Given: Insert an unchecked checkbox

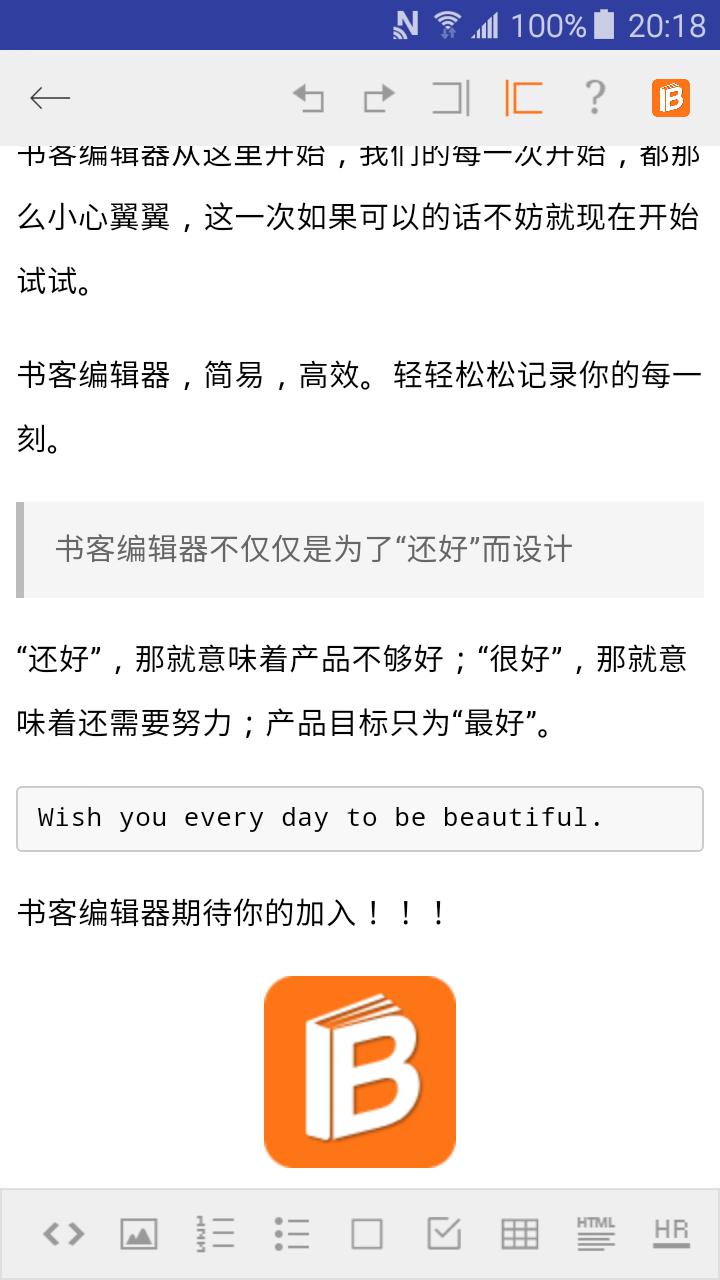Looking at the screenshot, I should point(367,1234).
